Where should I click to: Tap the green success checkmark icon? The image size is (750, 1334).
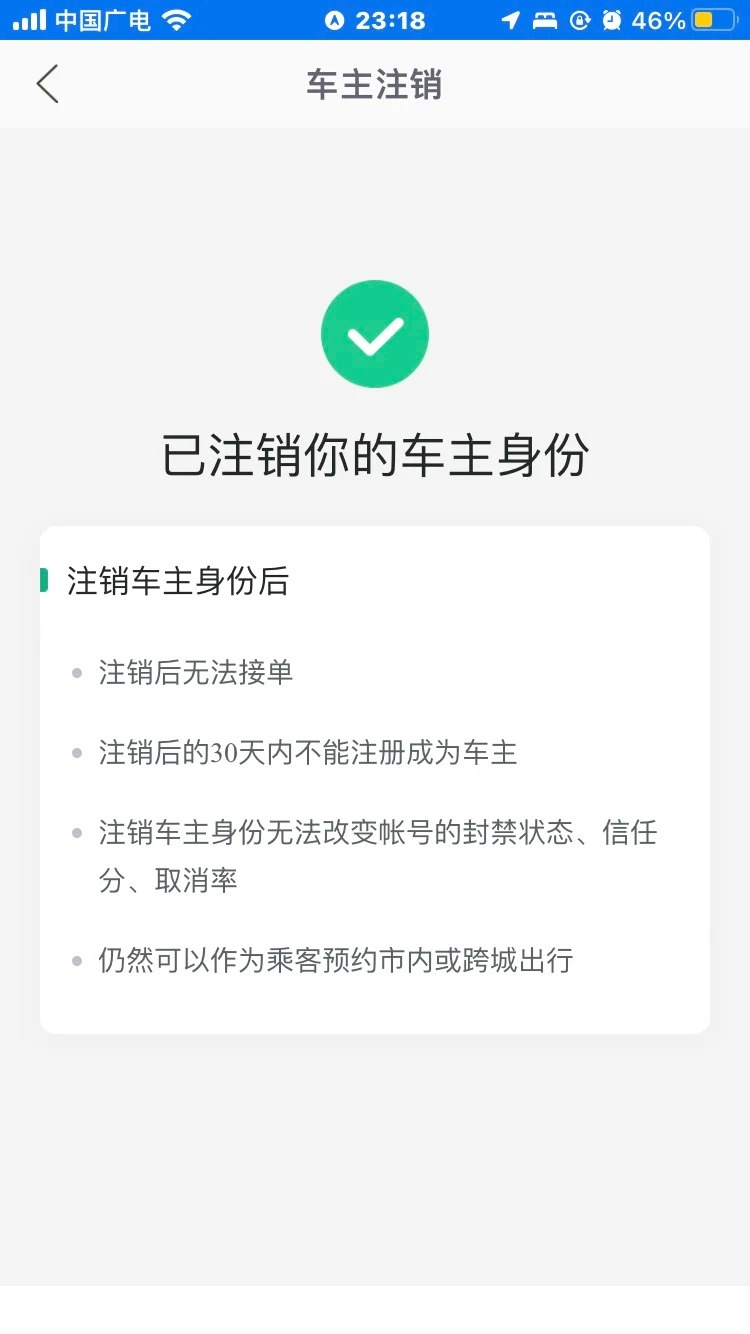click(x=375, y=333)
